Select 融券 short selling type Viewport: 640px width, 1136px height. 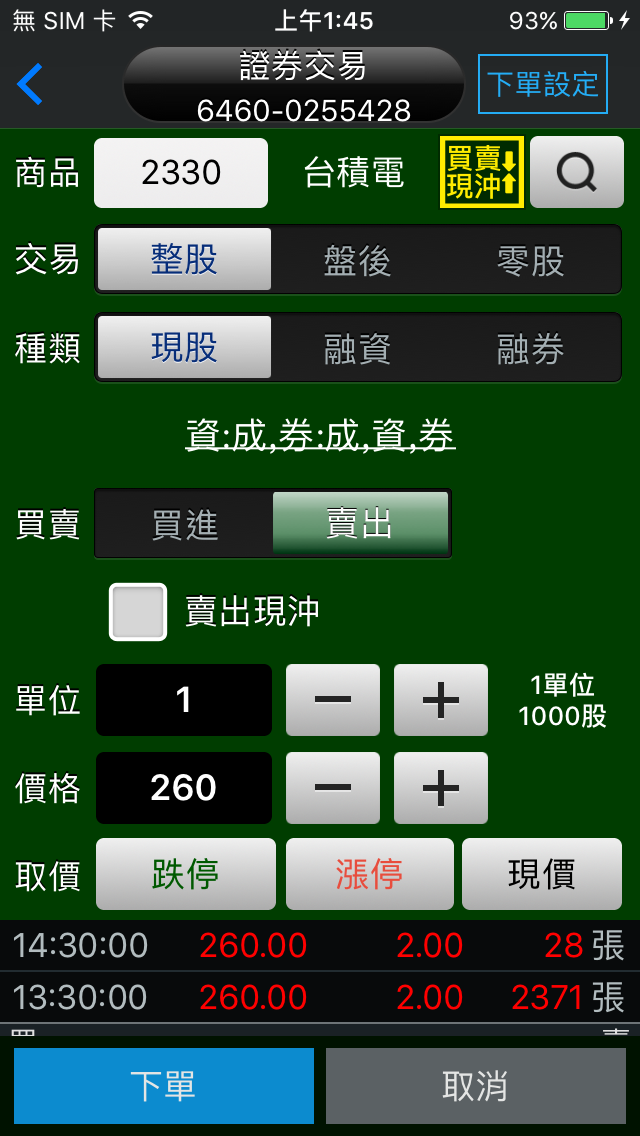530,348
